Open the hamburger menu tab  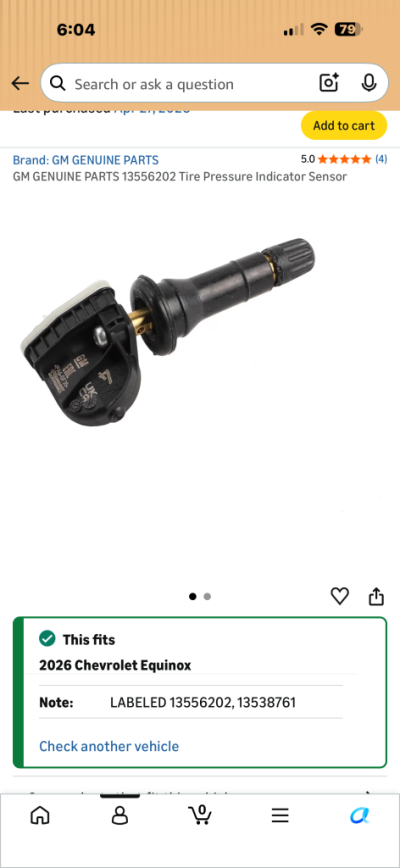click(280, 815)
